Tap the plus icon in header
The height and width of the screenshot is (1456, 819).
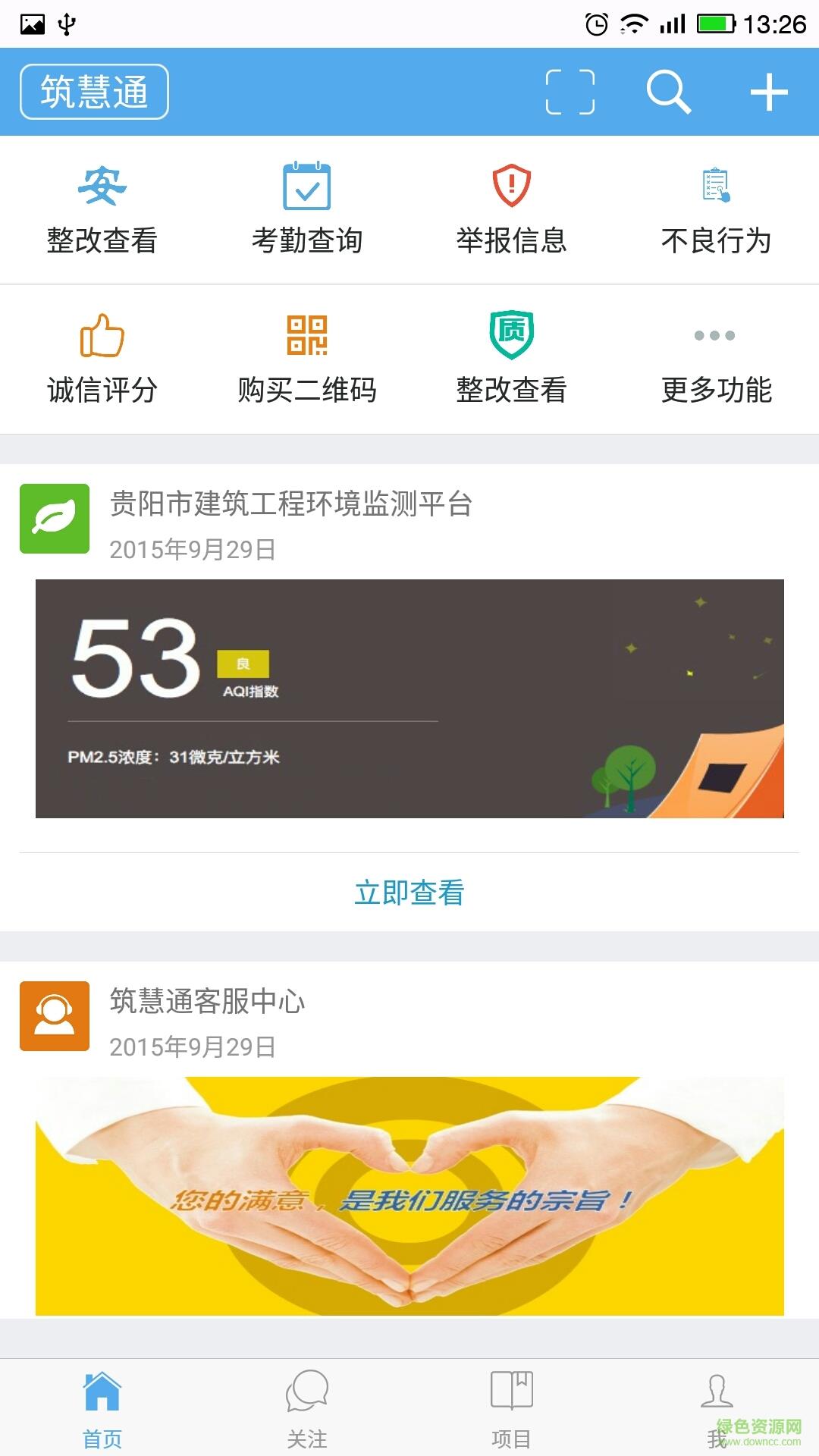point(769,92)
